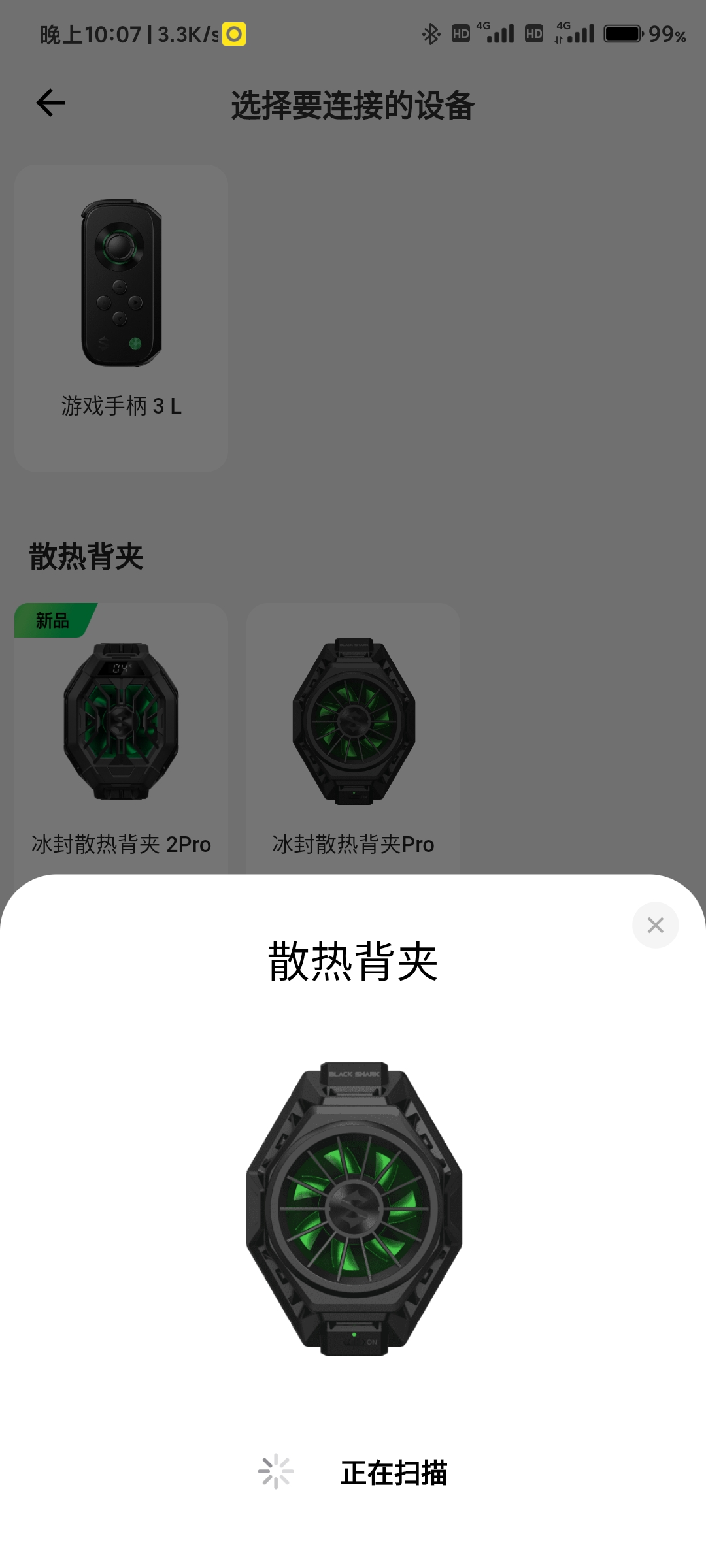This screenshot has width=706, height=1568.
Task: Choose the 冰封散热背夹Pro card
Action: tap(353, 738)
